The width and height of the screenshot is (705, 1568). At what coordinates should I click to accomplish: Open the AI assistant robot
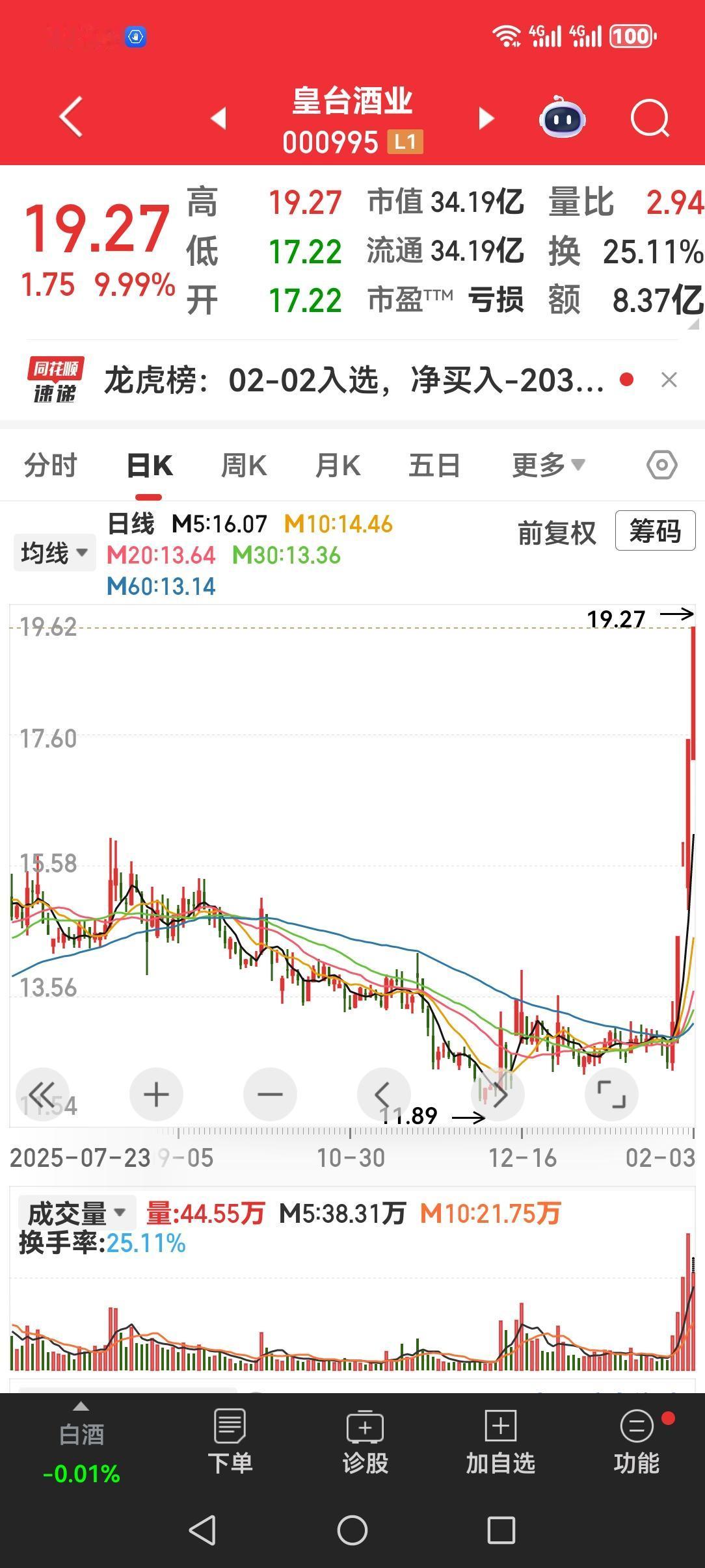pos(561,118)
